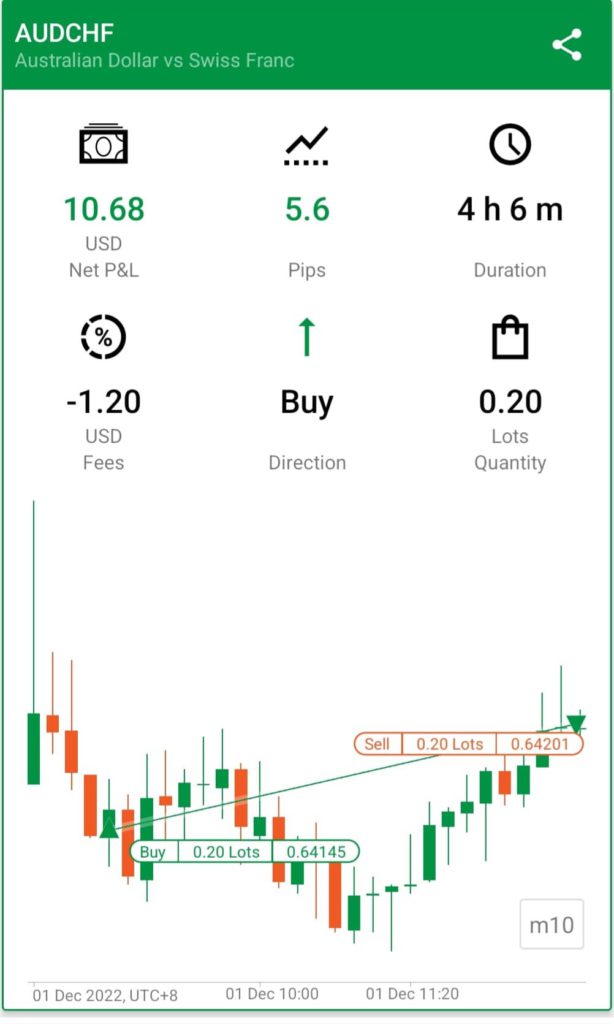
Task: Share the AUDCHF trade summary
Action: pos(566,45)
